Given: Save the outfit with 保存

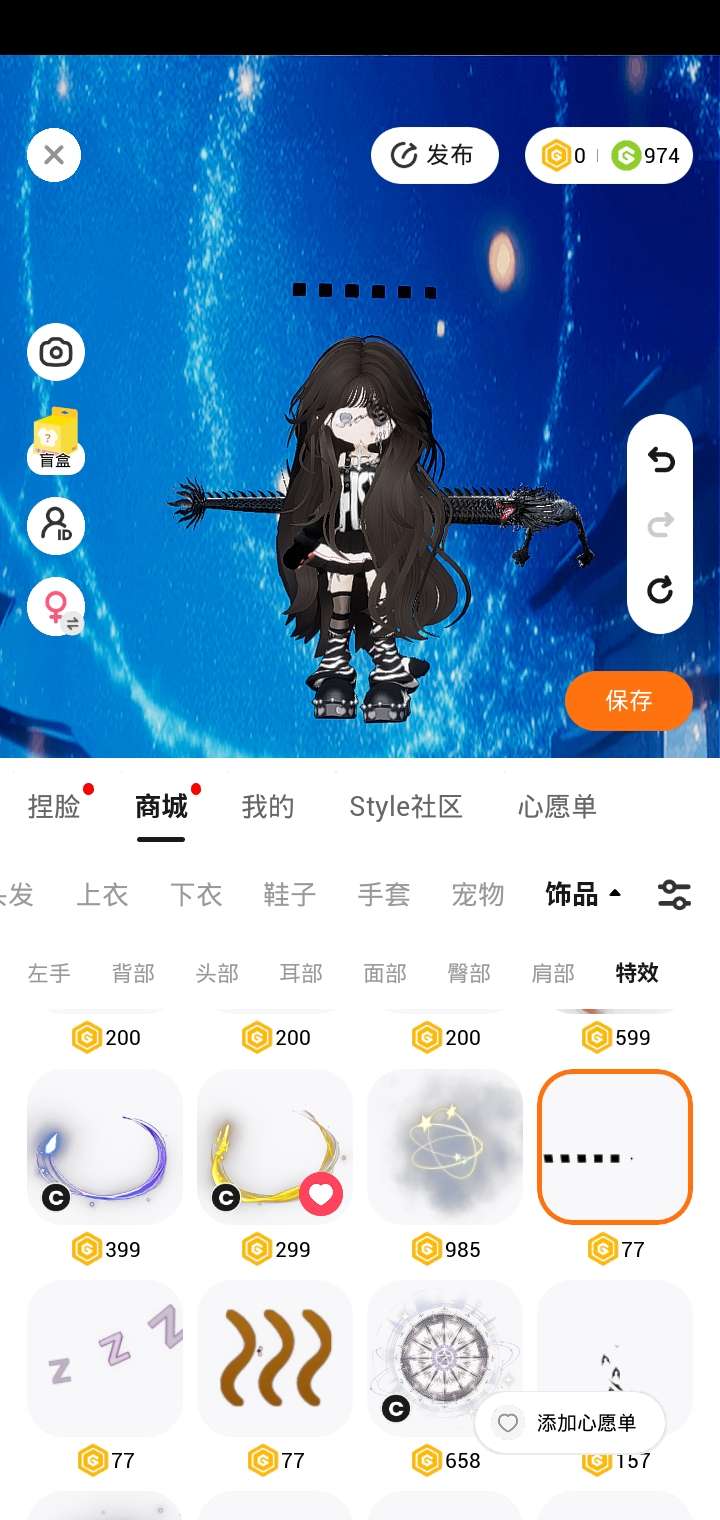Looking at the screenshot, I should 628,700.
